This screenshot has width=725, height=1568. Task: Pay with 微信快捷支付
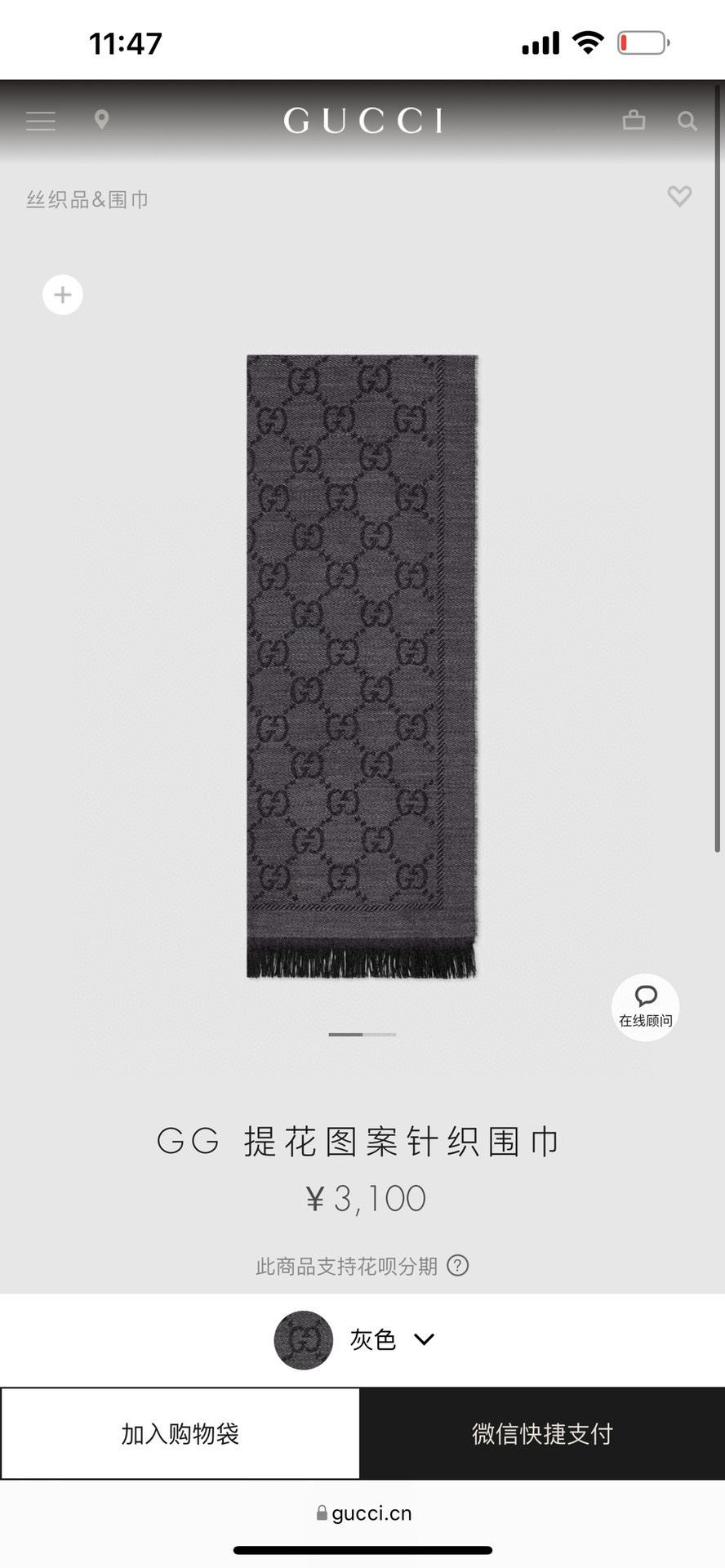pos(542,1433)
